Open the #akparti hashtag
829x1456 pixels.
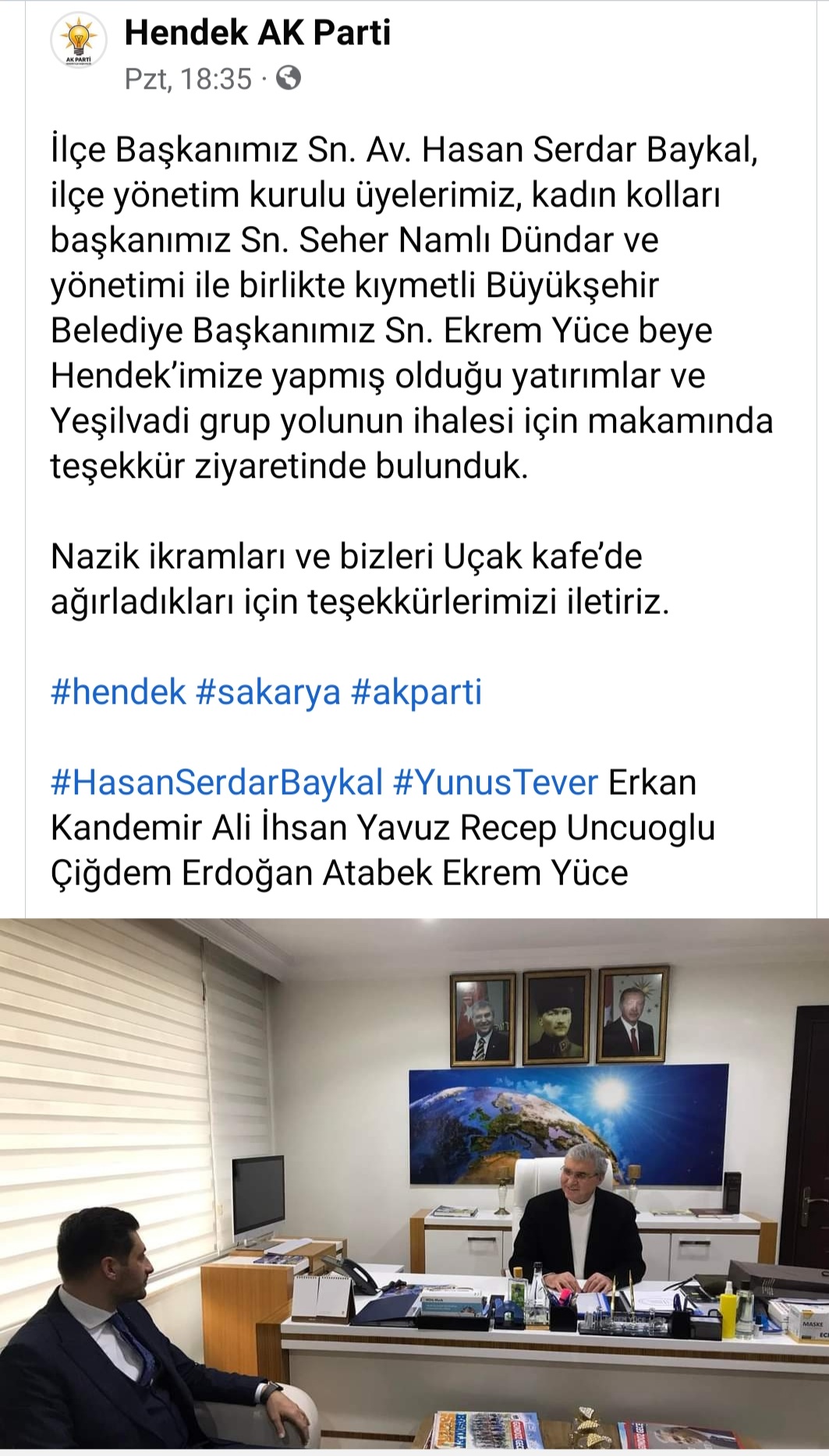tap(416, 692)
